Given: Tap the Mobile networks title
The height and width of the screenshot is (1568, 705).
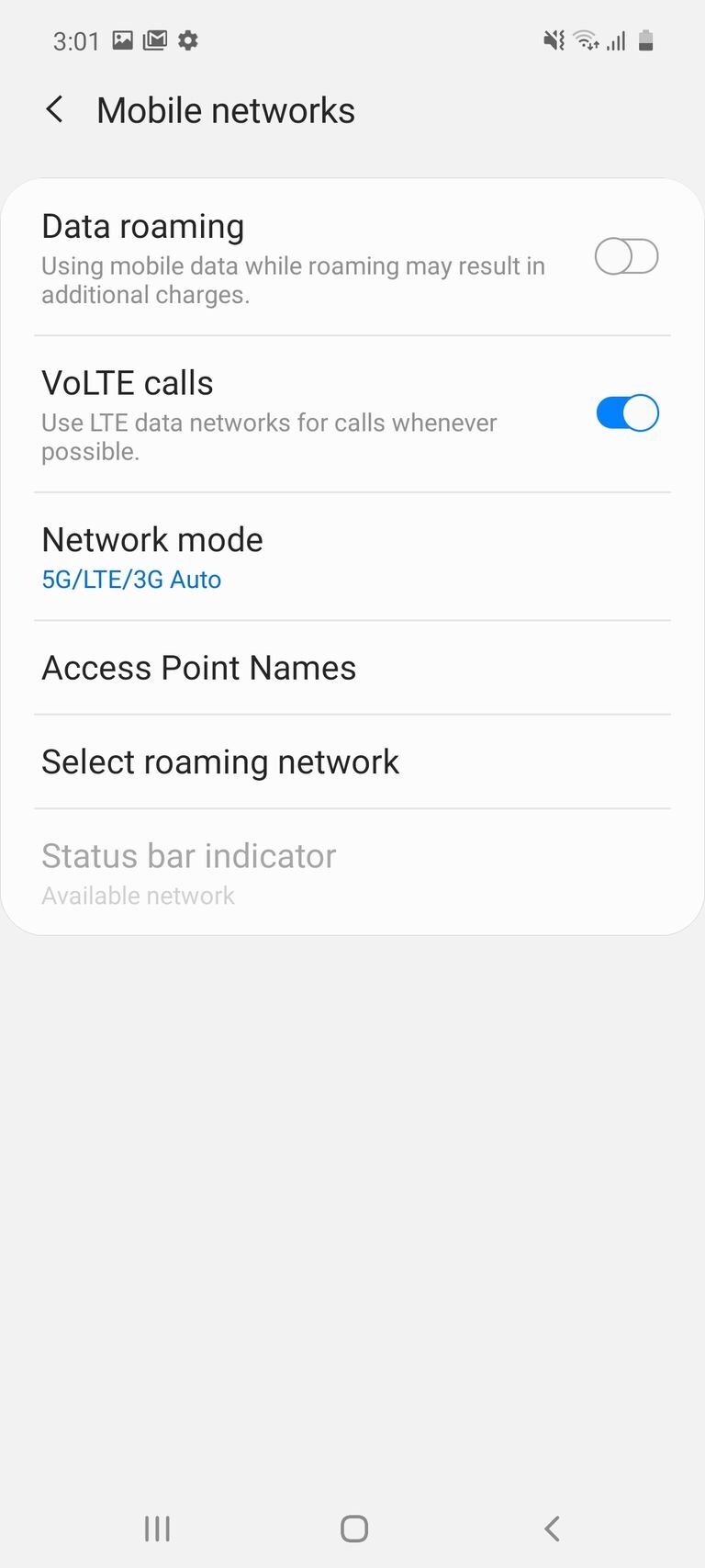Looking at the screenshot, I should [225, 109].
